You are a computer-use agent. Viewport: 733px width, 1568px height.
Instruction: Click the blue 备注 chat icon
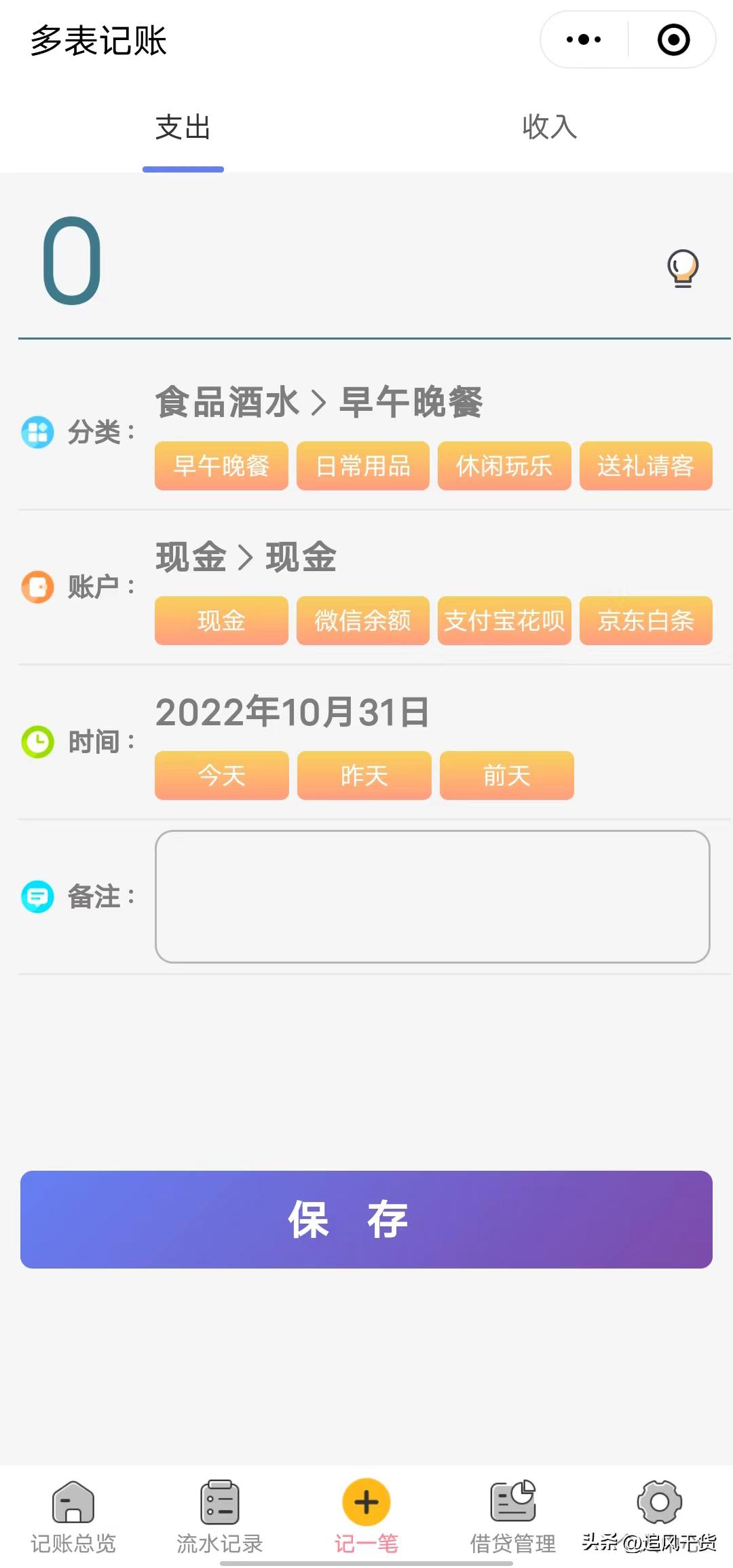(x=39, y=896)
